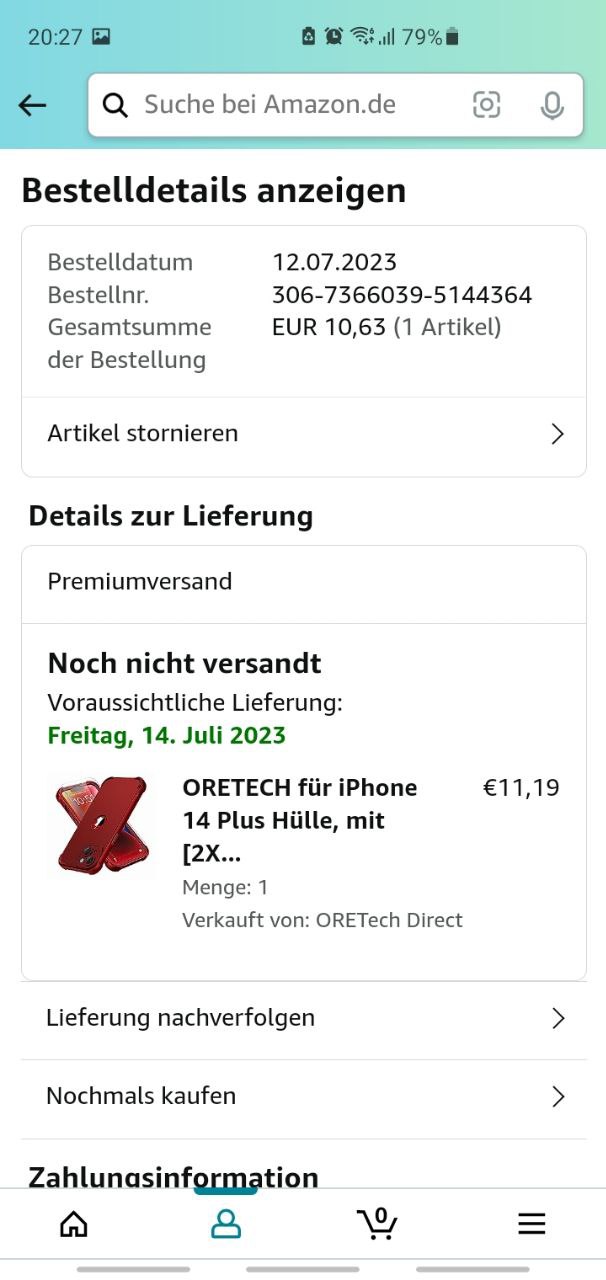Switch to the account profile tab
606x1280 pixels.
click(226, 1223)
